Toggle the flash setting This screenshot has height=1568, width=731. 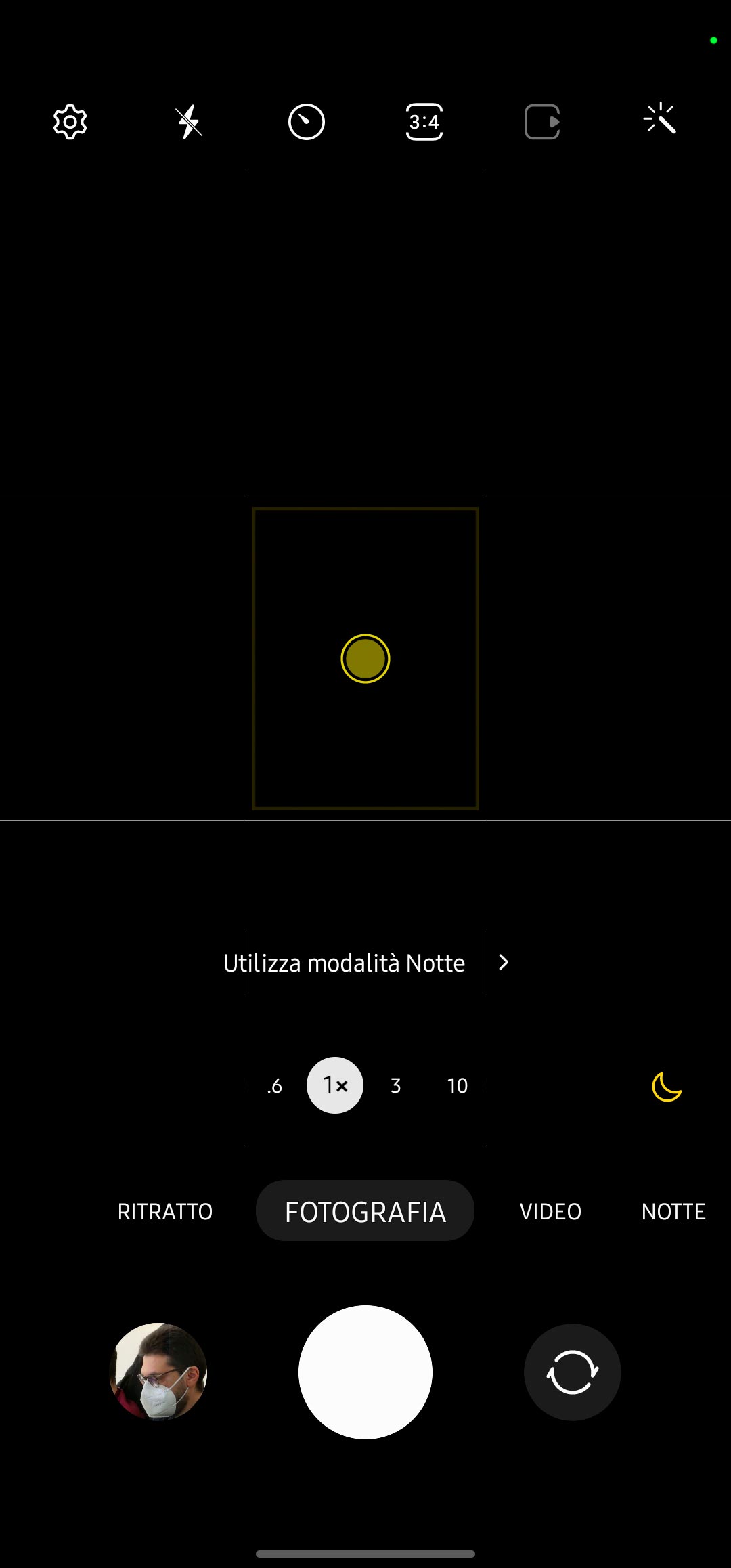point(189,123)
